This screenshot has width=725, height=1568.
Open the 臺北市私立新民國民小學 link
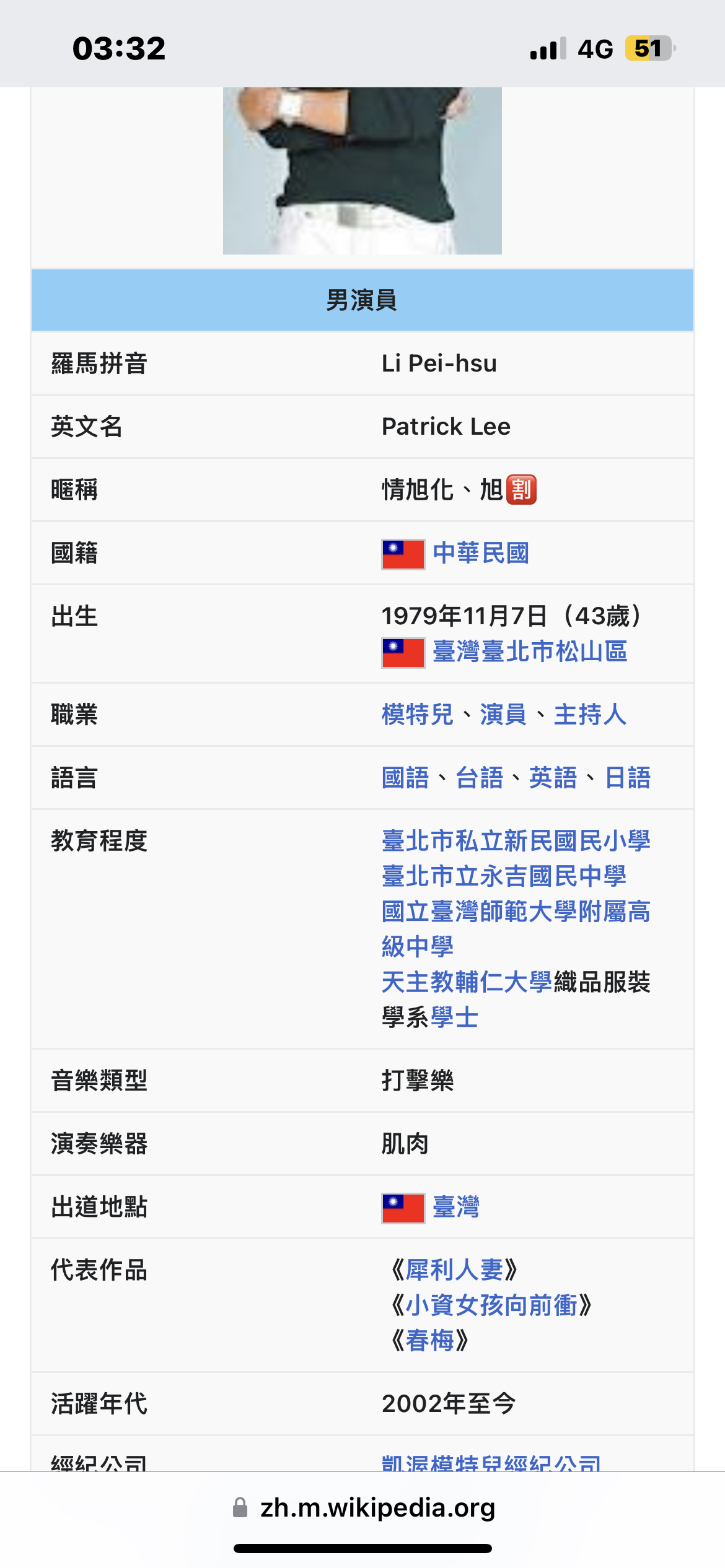516,841
